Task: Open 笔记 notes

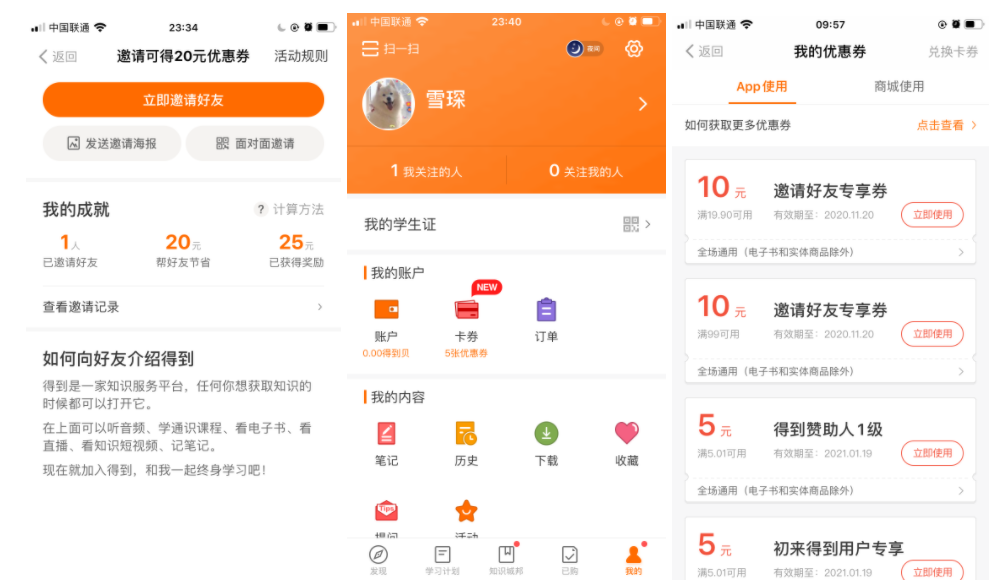Action: click(386, 443)
